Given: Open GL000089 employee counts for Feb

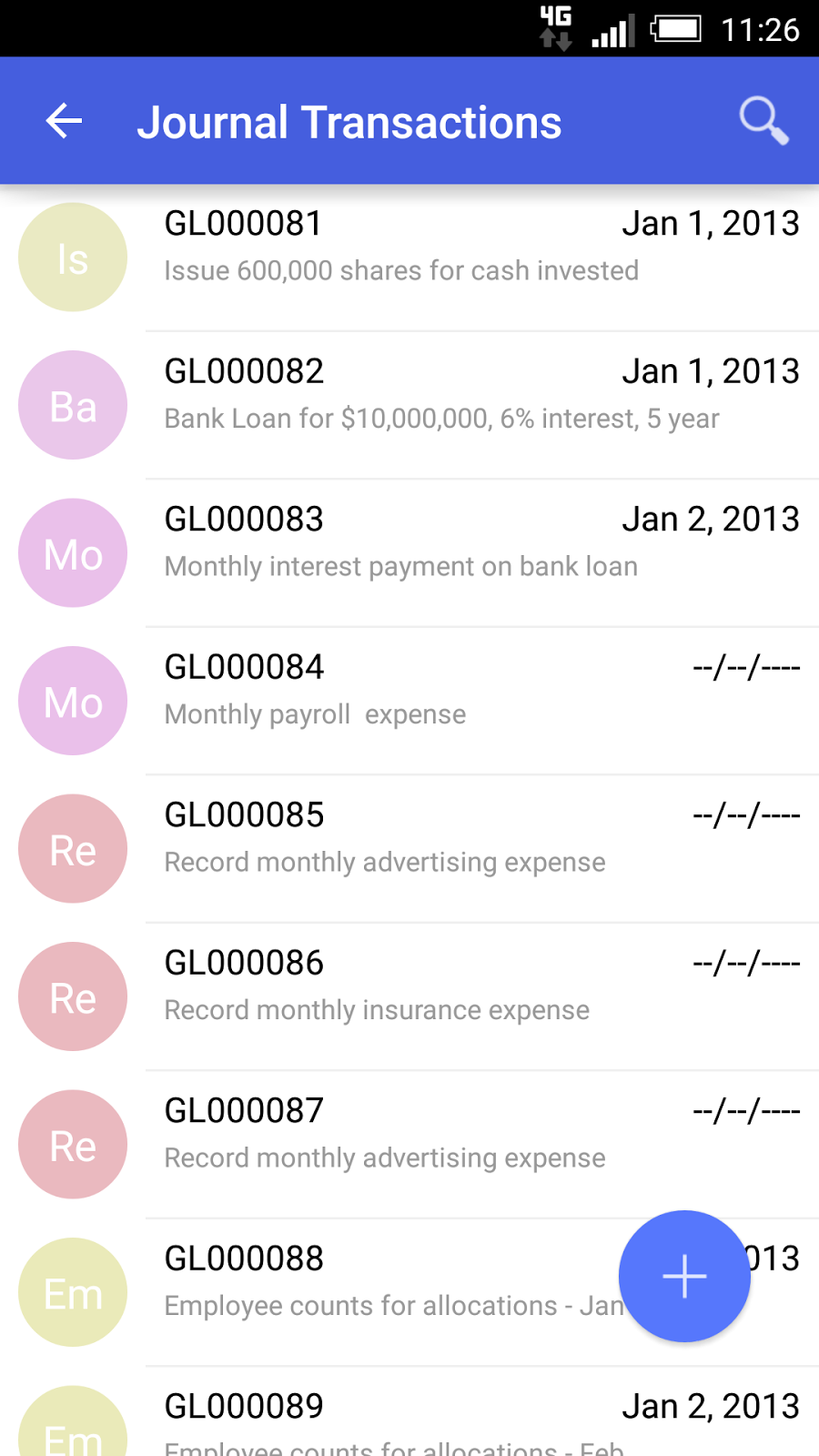Looking at the screenshot, I should pyautogui.click(x=409, y=1412).
